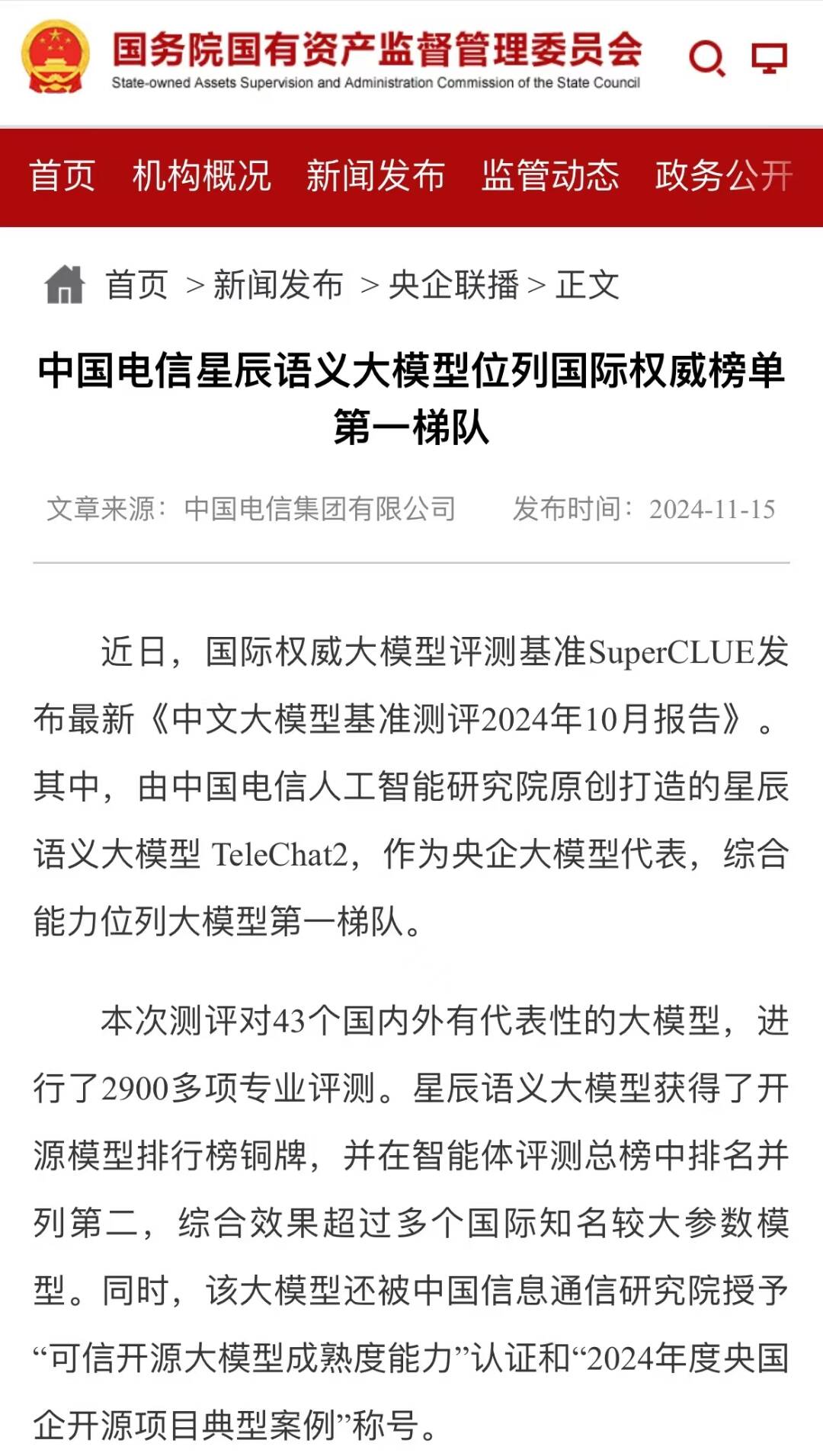This screenshot has width=823, height=1456.
Task: Go to 首页 in the red navigation bar
Action: (62, 176)
